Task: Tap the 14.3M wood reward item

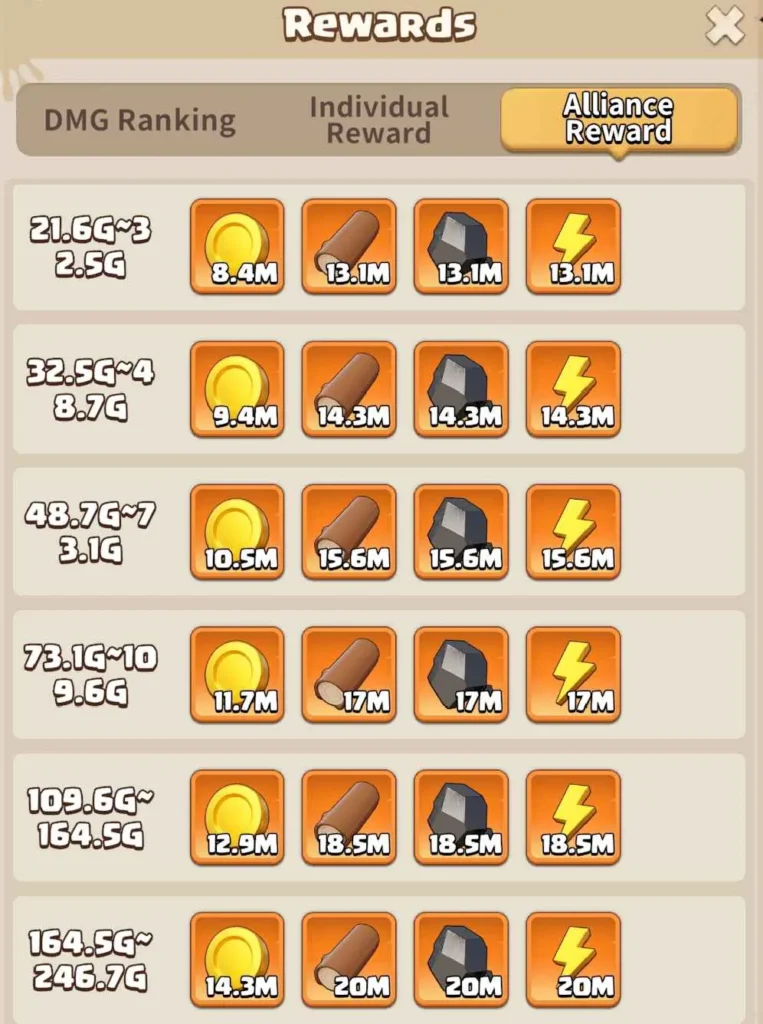Action: click(x=349, y=389)
